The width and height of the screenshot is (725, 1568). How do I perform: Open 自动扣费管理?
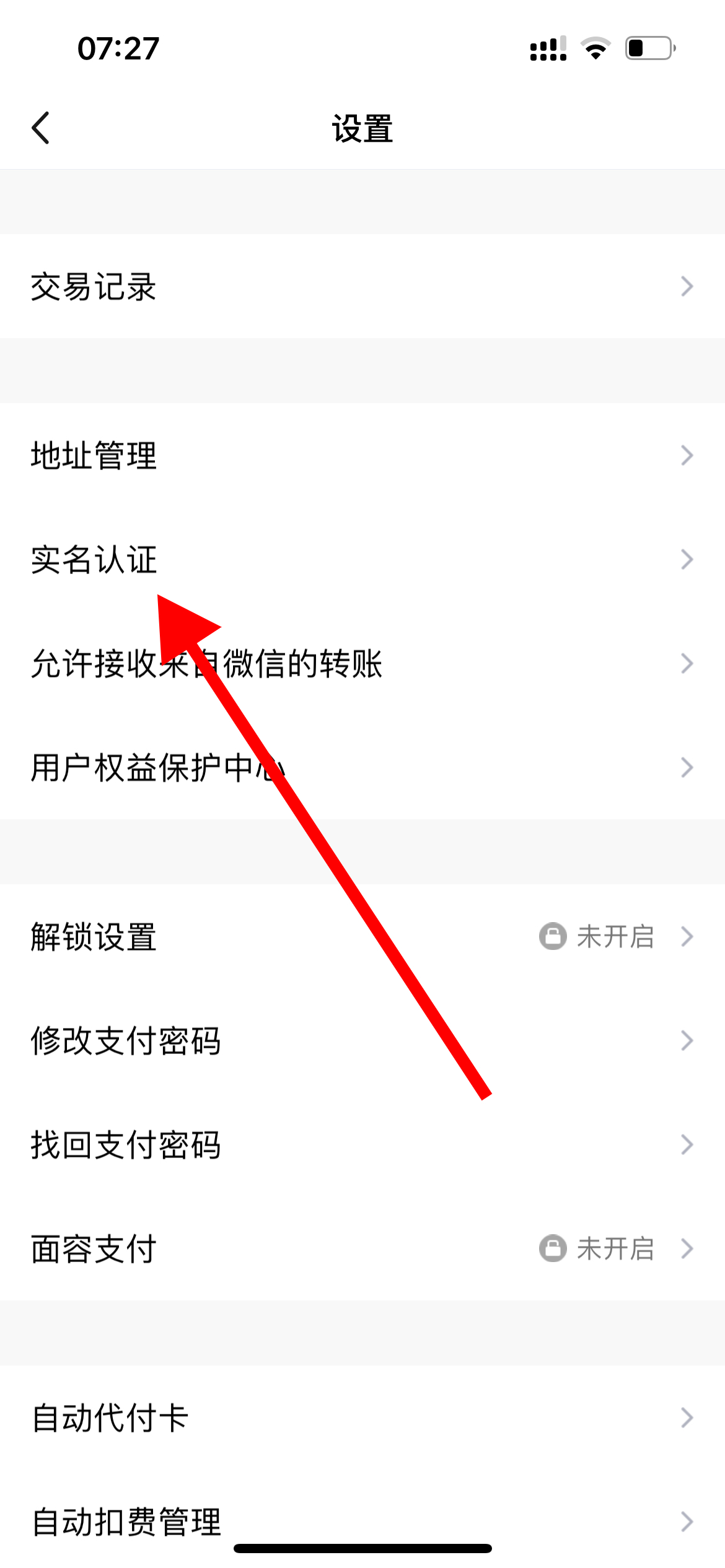click(362, 1521)
